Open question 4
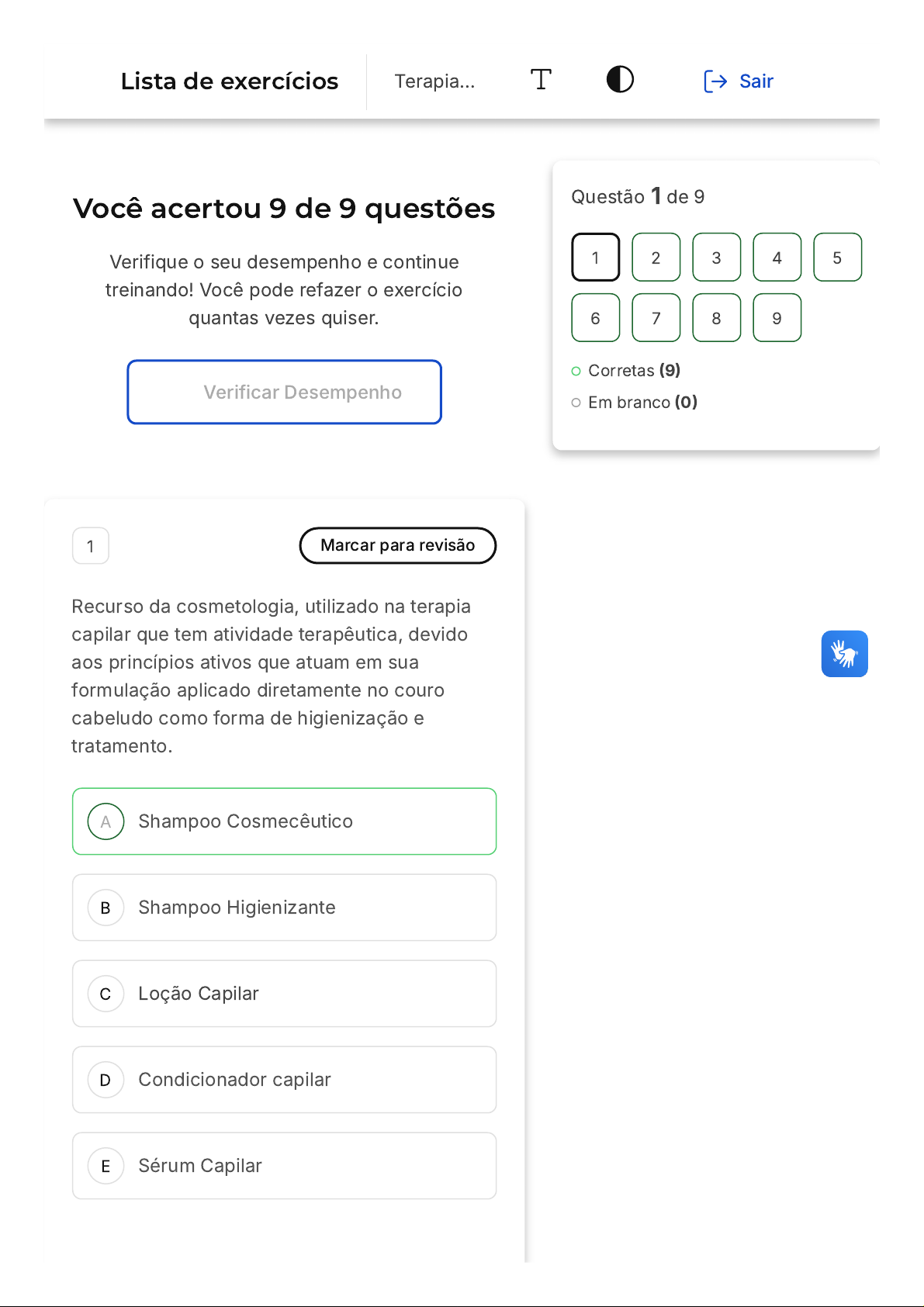The height and width of the screenshot is (1307, 924). [x=777, y=258]
